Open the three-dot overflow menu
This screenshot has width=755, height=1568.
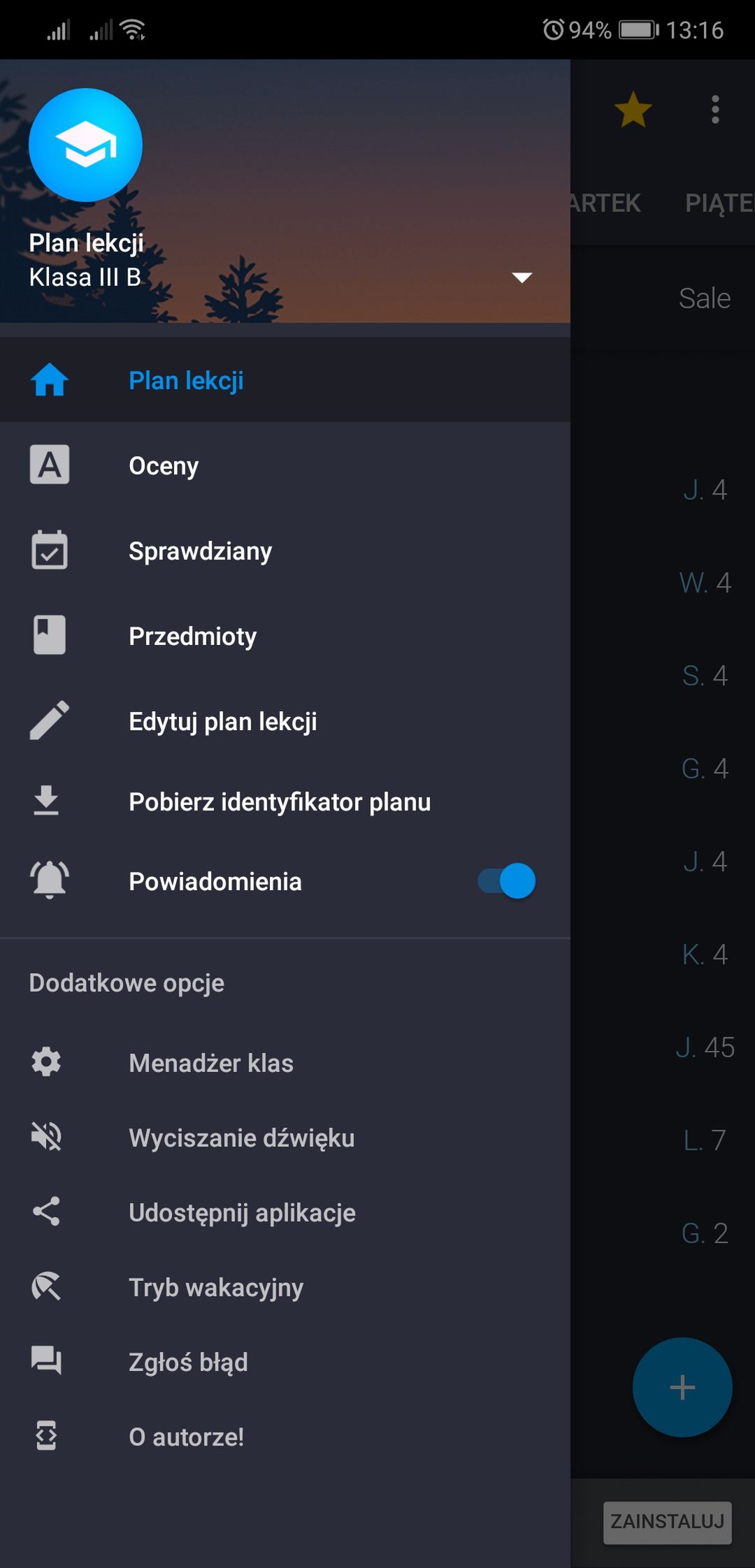click(715, 110)
